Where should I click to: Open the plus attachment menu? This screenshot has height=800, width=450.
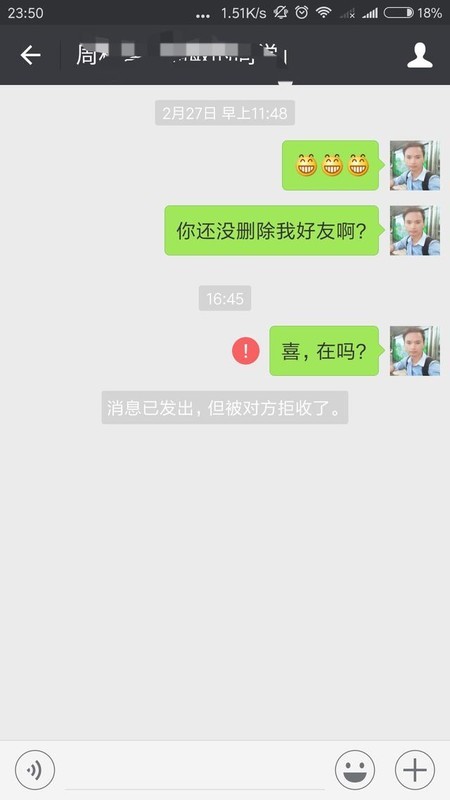click(x=415, y=770)
